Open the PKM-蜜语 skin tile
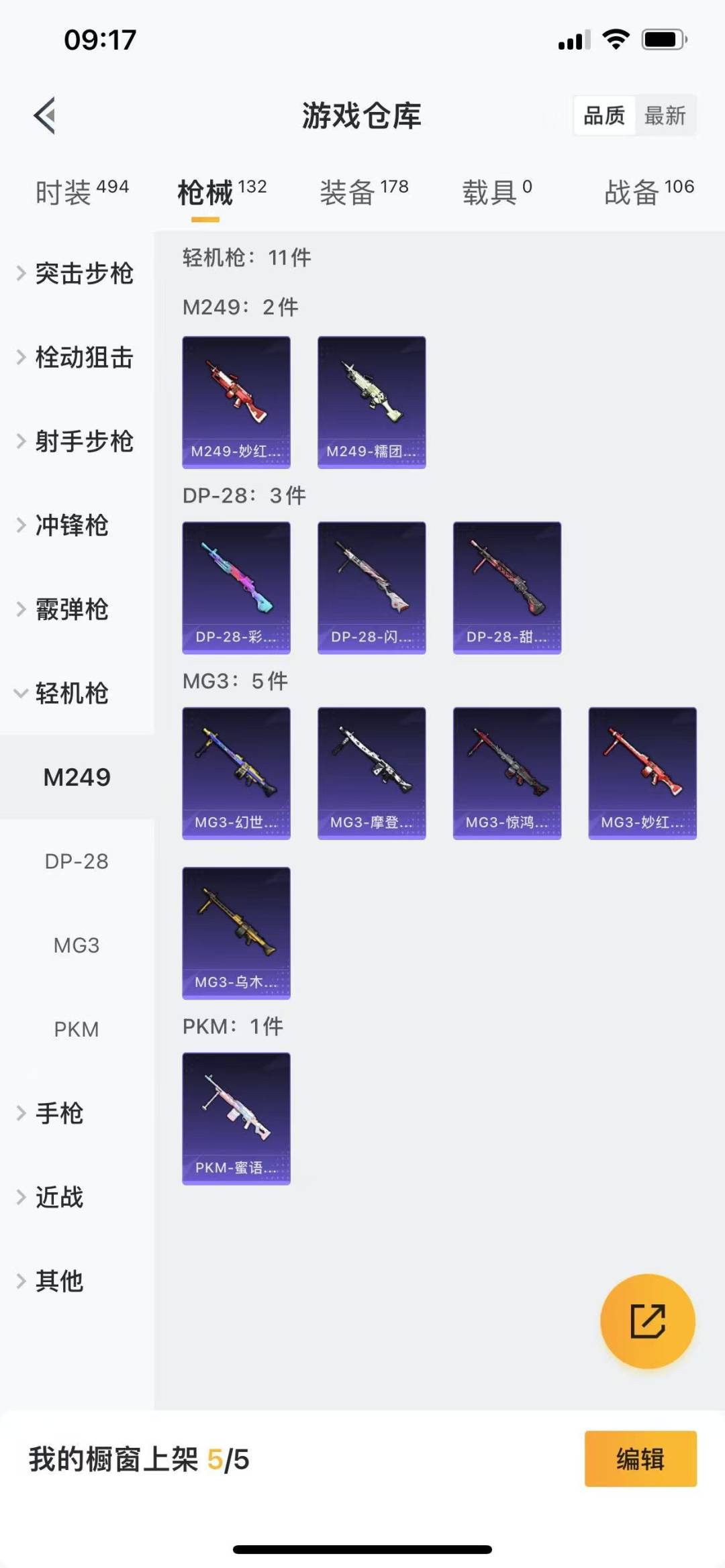The width and height of the screenshot is (725, 1568). click(236, 1118)
